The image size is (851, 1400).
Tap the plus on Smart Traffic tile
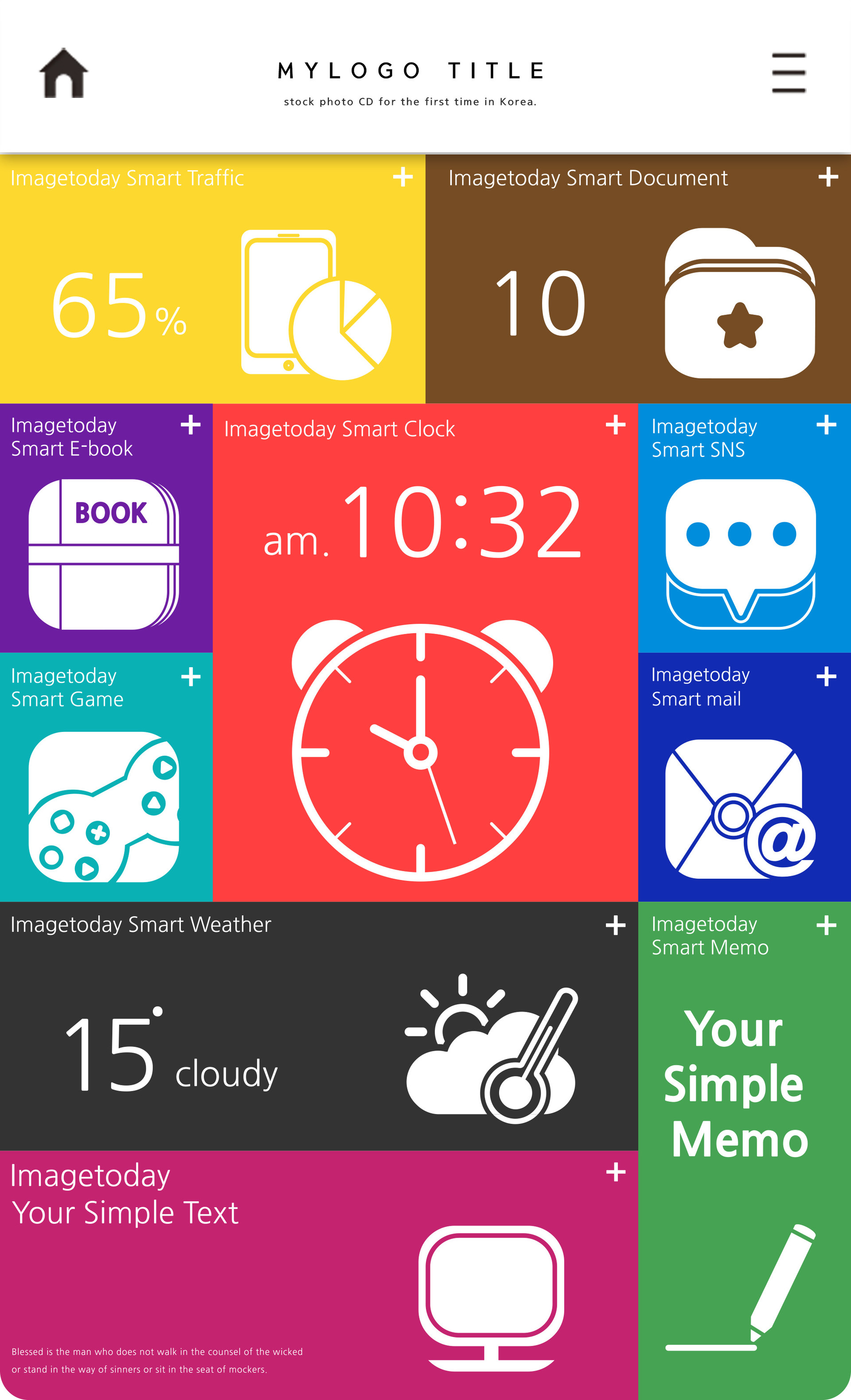pyautogui.click(x=403, y=177)
